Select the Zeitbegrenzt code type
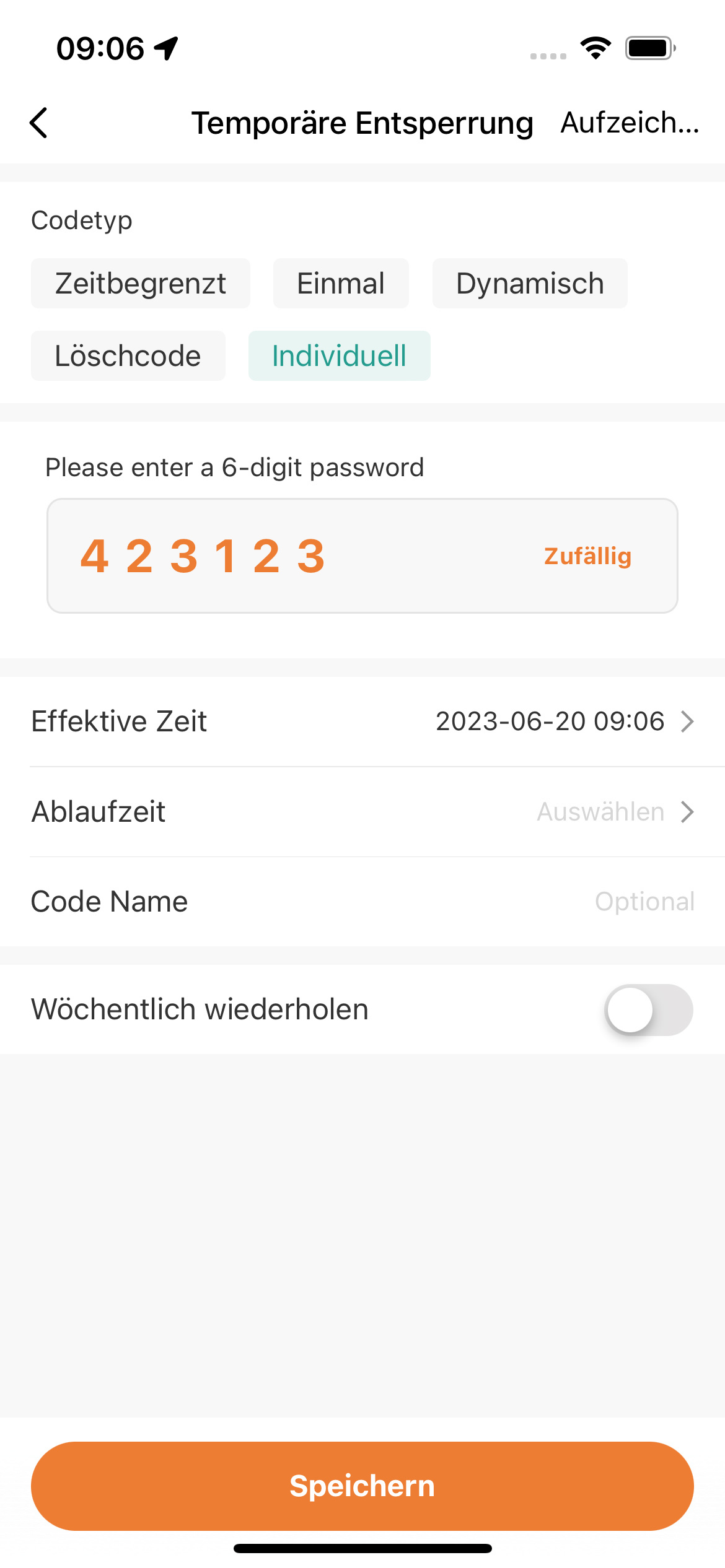 141,284
